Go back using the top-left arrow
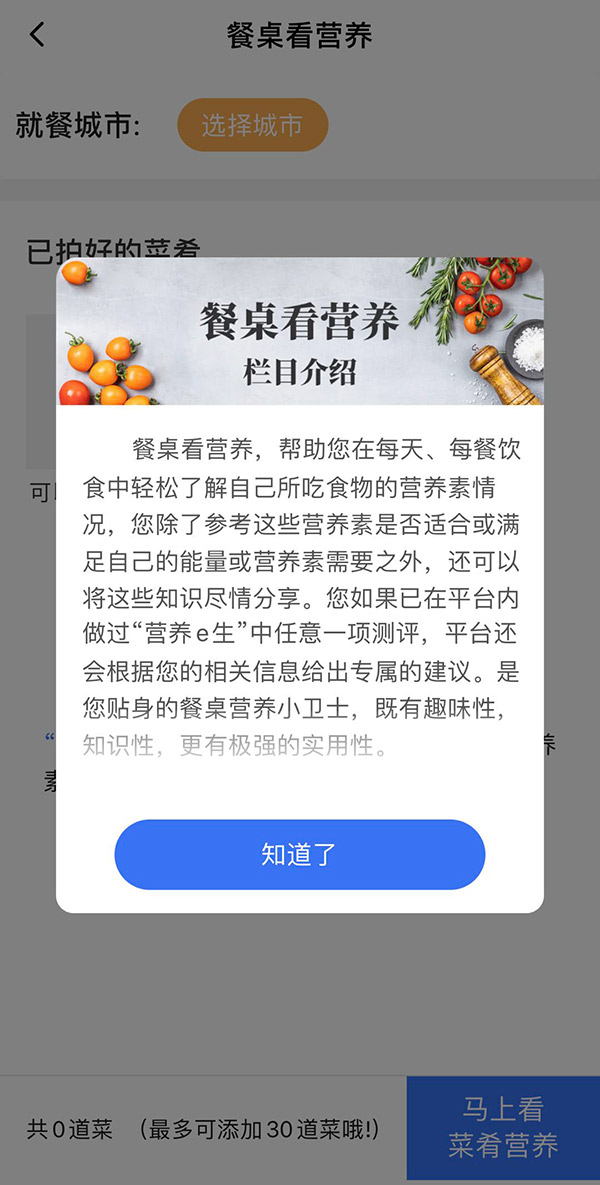The height and width of the screenshot is (1185, 600). tap(37, 35)
